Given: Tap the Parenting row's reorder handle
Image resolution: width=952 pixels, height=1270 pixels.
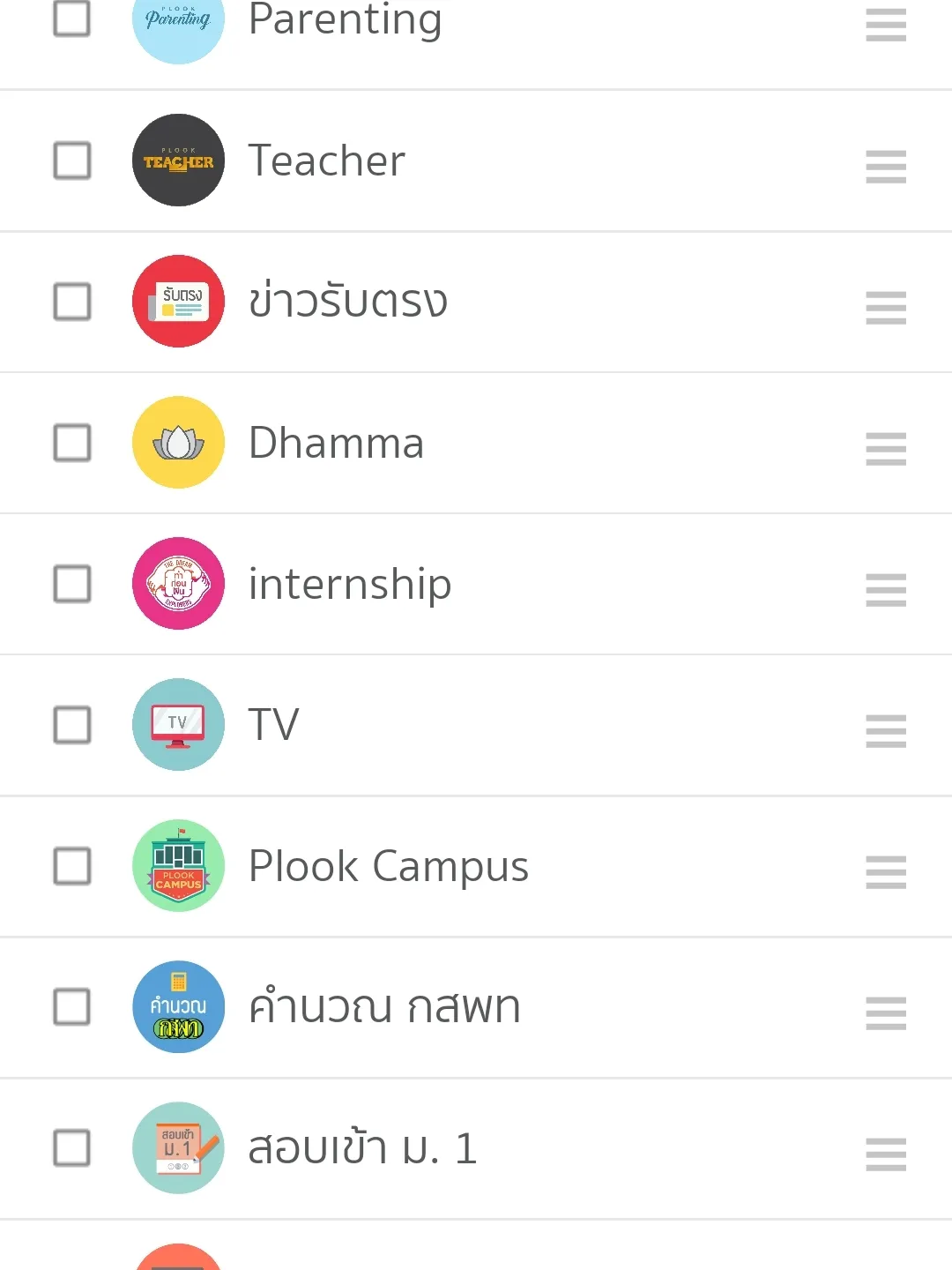Looking at the screenshot, I should 886,26.
